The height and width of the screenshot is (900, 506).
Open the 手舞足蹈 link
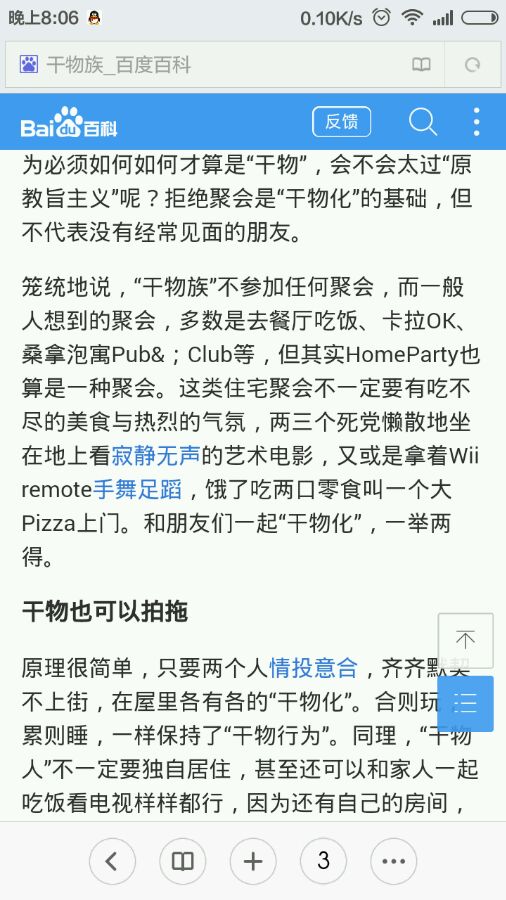(x=137, y=490)
